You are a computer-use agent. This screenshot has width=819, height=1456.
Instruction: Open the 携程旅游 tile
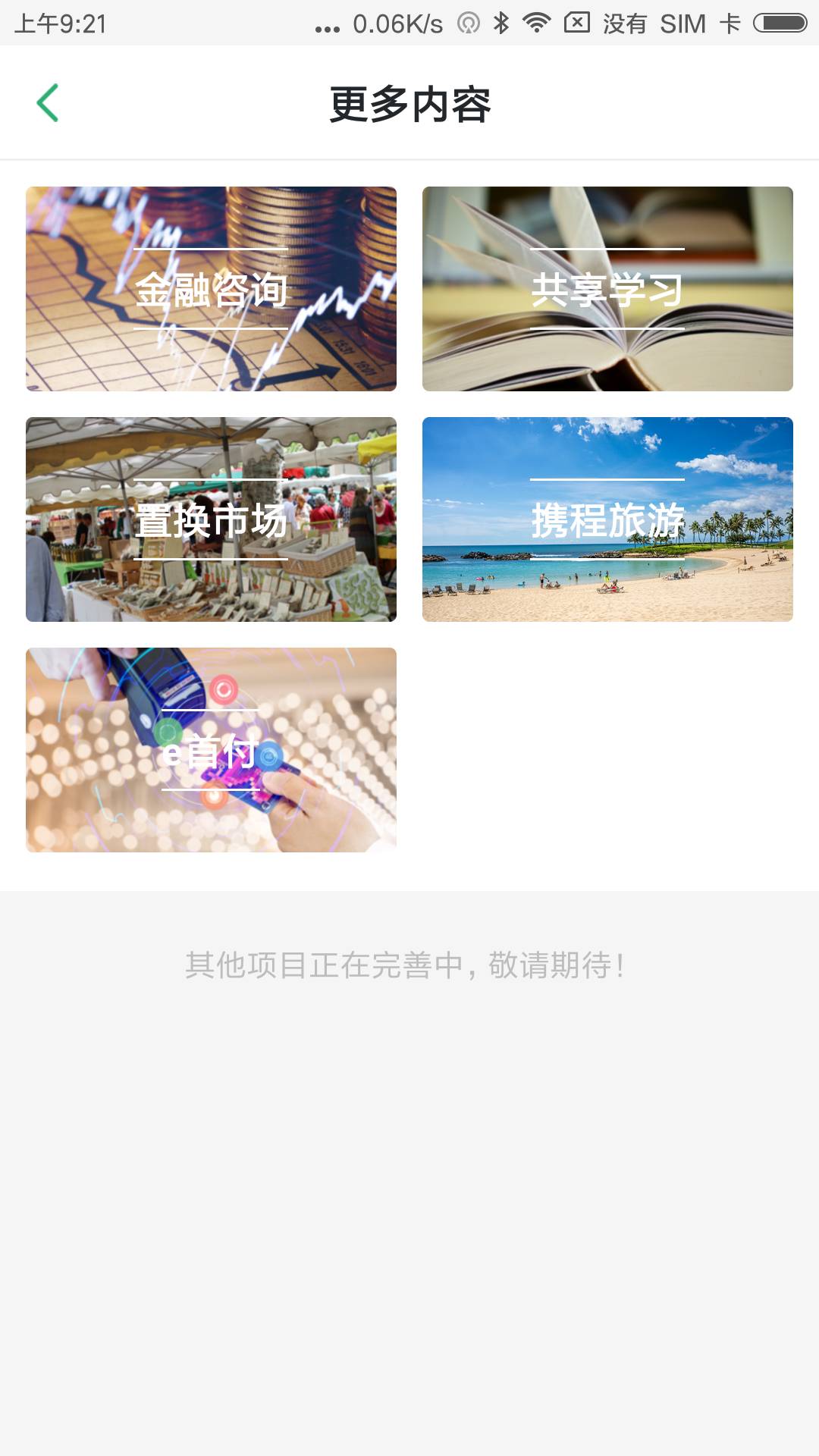tap(607, 519)
